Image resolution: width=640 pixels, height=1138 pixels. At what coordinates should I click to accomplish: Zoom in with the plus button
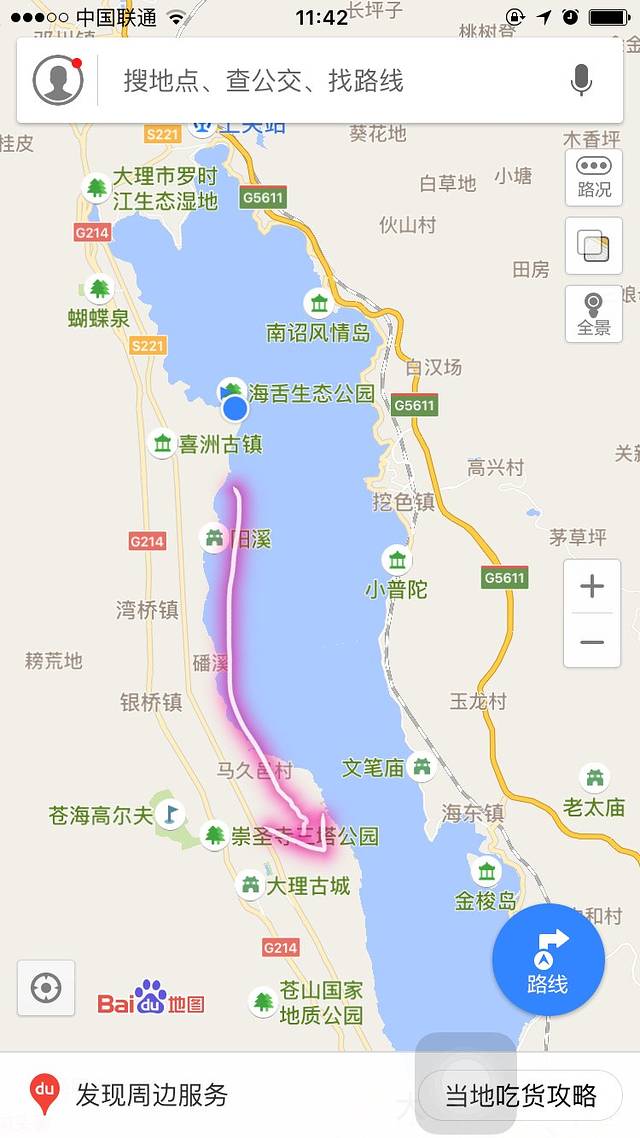pos(592,587)
